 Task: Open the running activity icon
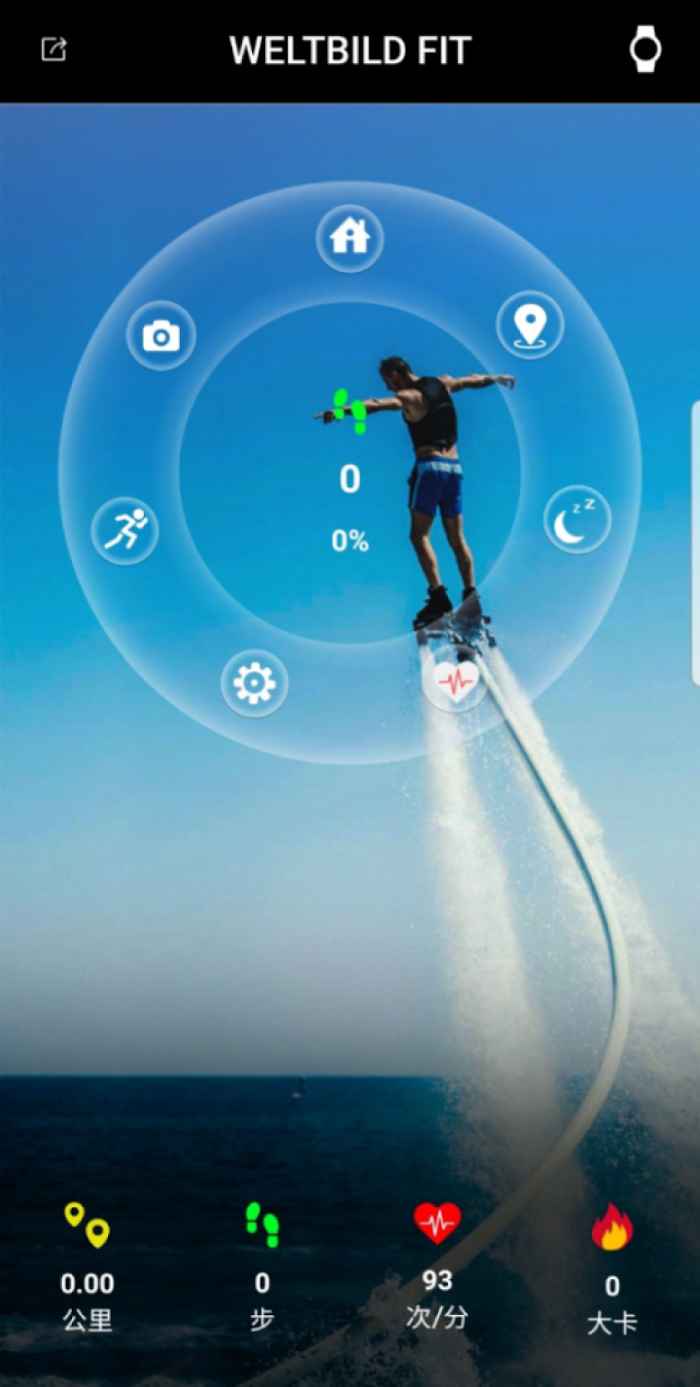[125, 530]
